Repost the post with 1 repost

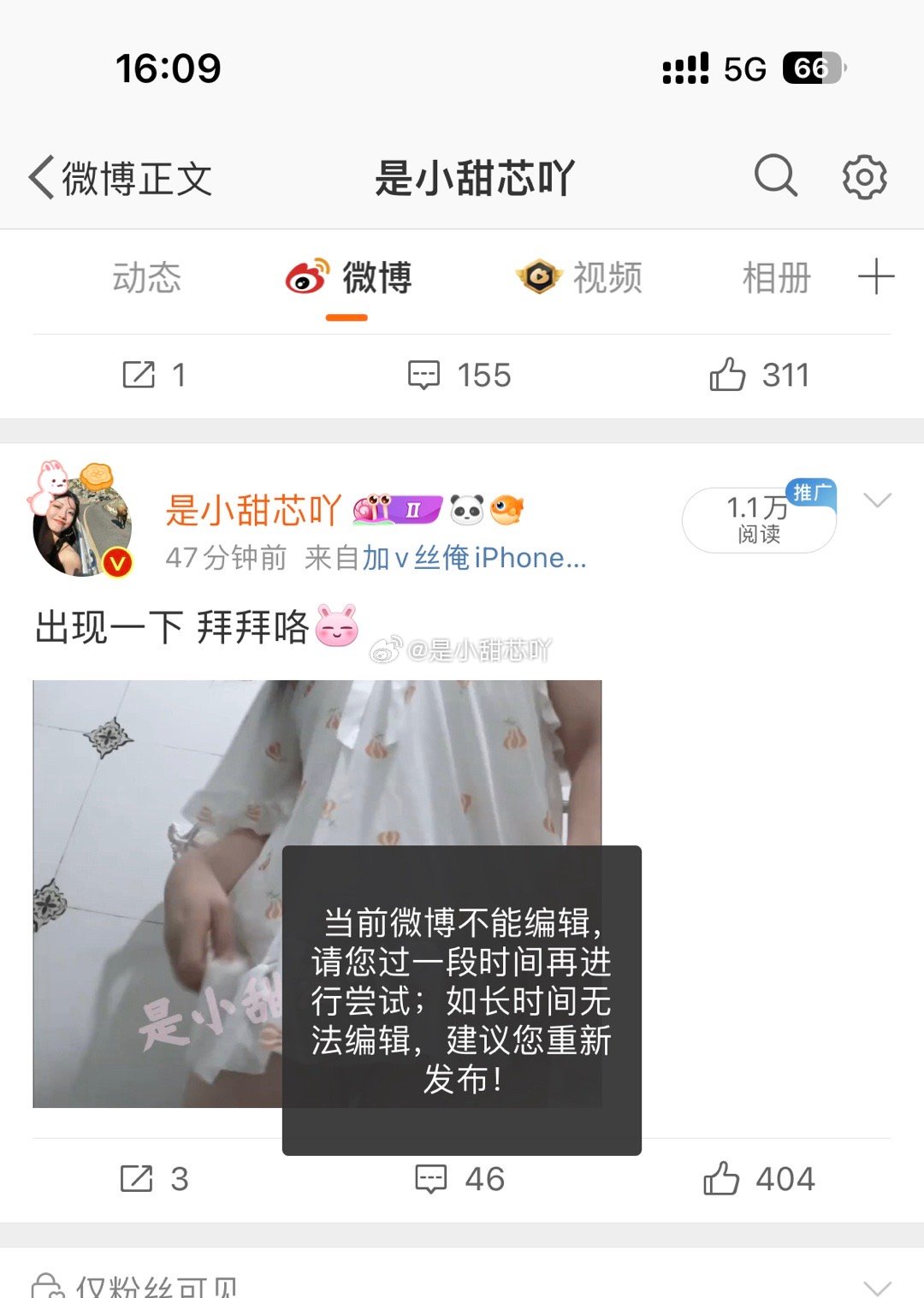point(153,375)
